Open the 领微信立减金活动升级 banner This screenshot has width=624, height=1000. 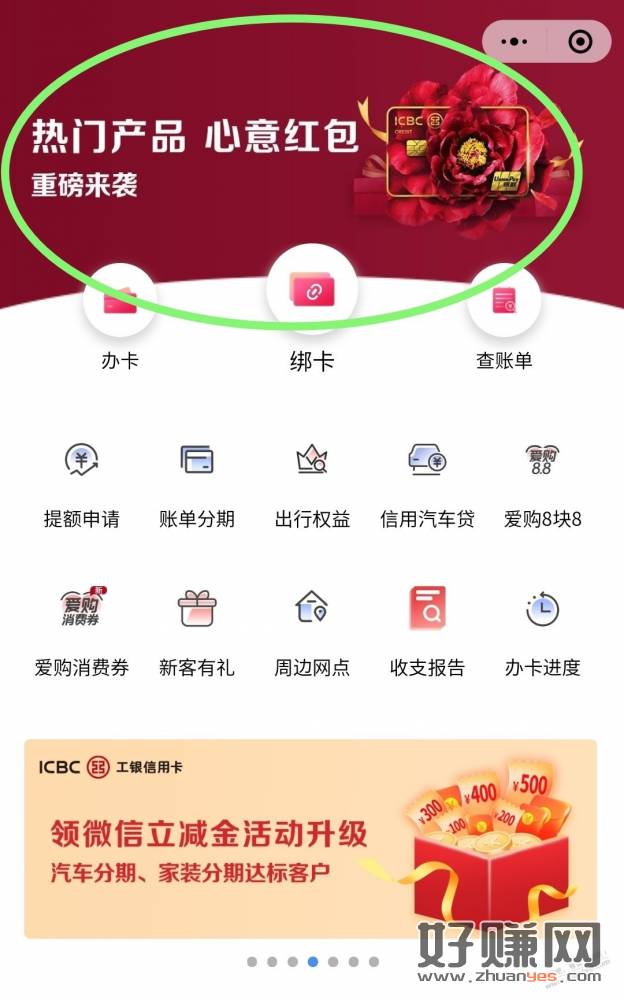pyautogui.click(x=310, y=838)
